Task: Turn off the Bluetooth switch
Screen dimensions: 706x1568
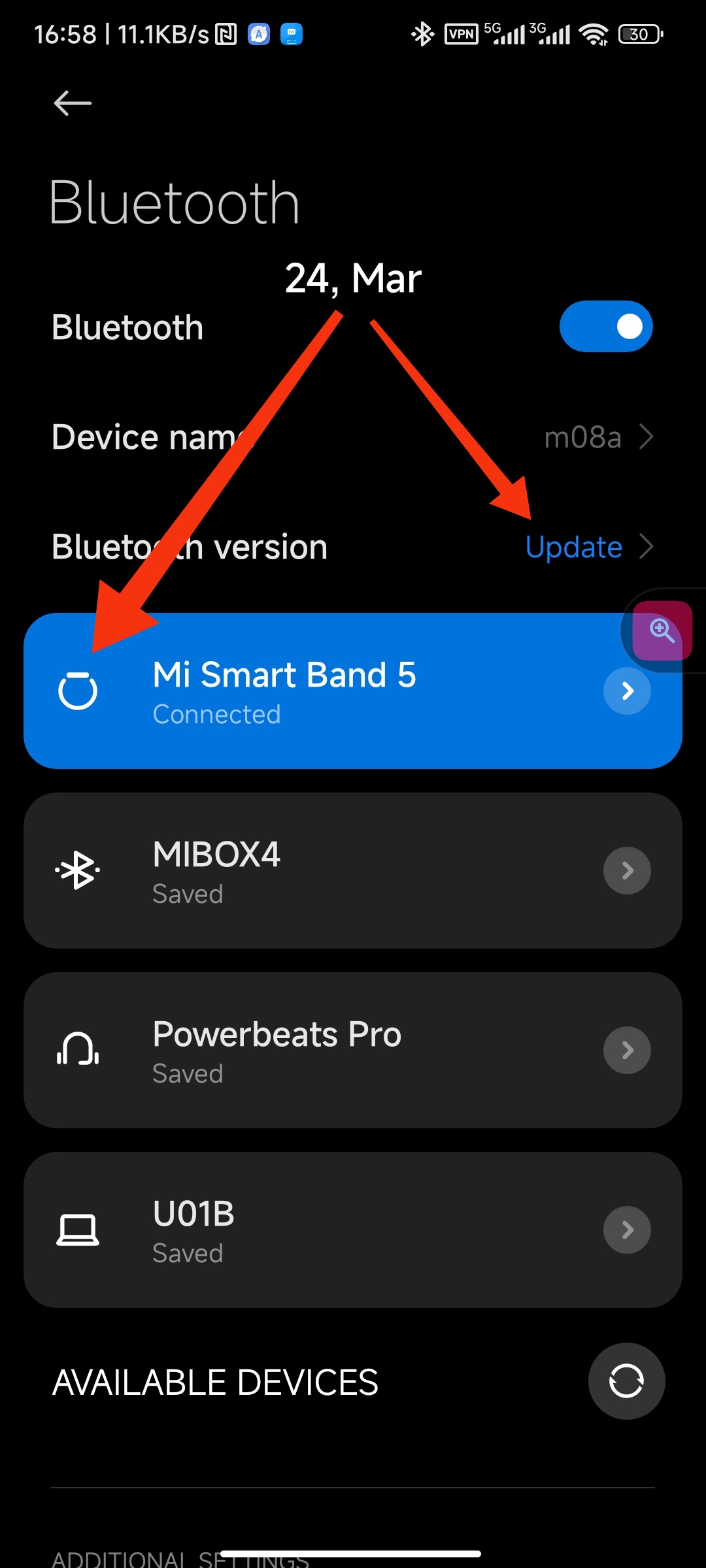Action: pyautogui.click(x=606, y=327)
